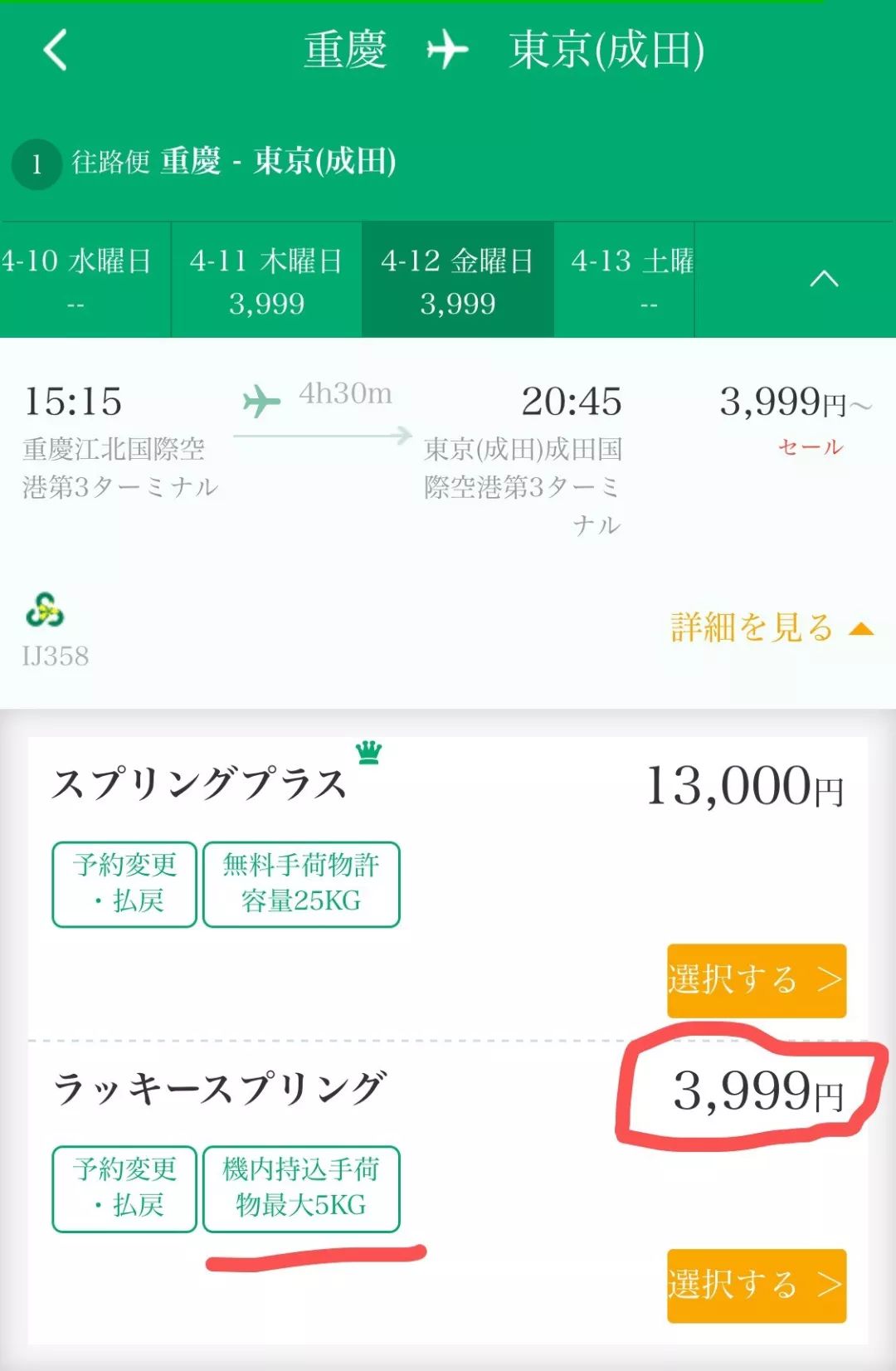Click the airplane icon between 重慶 and 東京(成田)
This screenshot has height=1371, width=896.
coord(448,50)
